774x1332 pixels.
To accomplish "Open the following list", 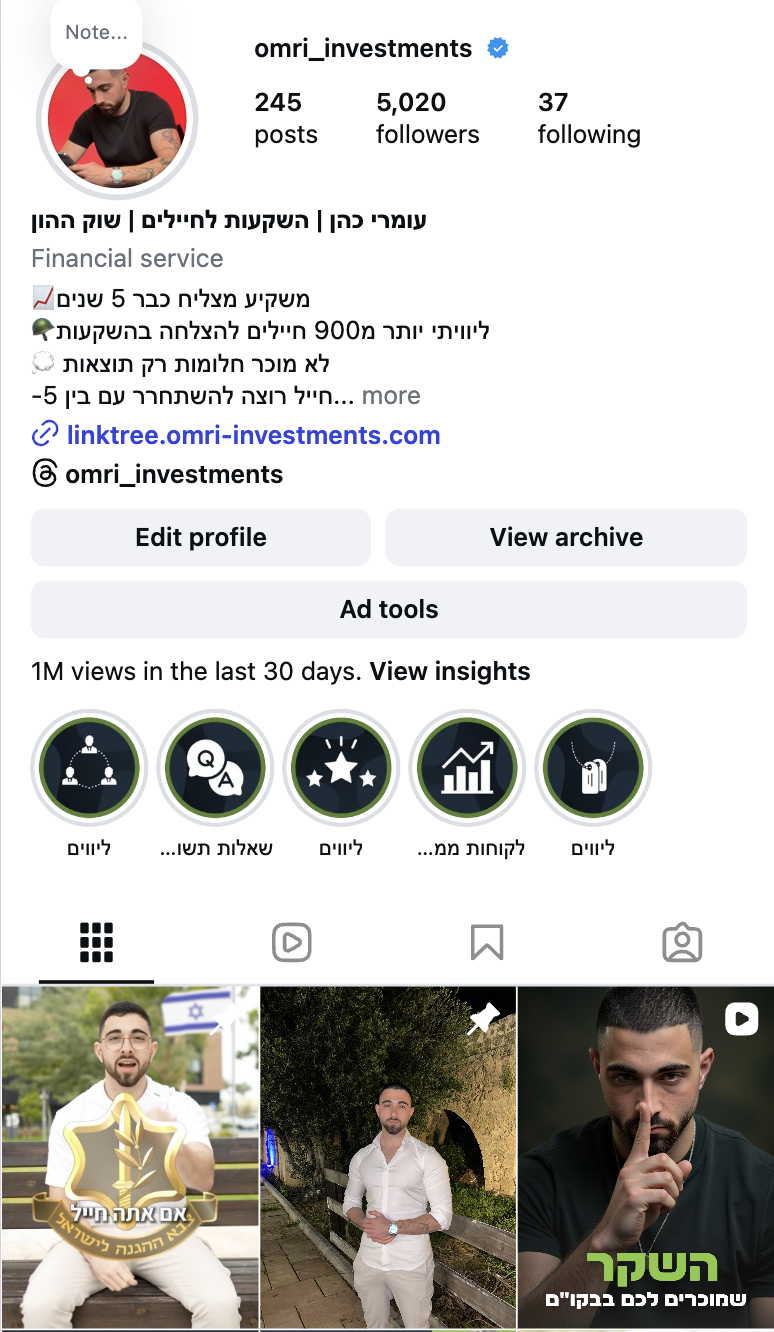I will coord(589,118).
